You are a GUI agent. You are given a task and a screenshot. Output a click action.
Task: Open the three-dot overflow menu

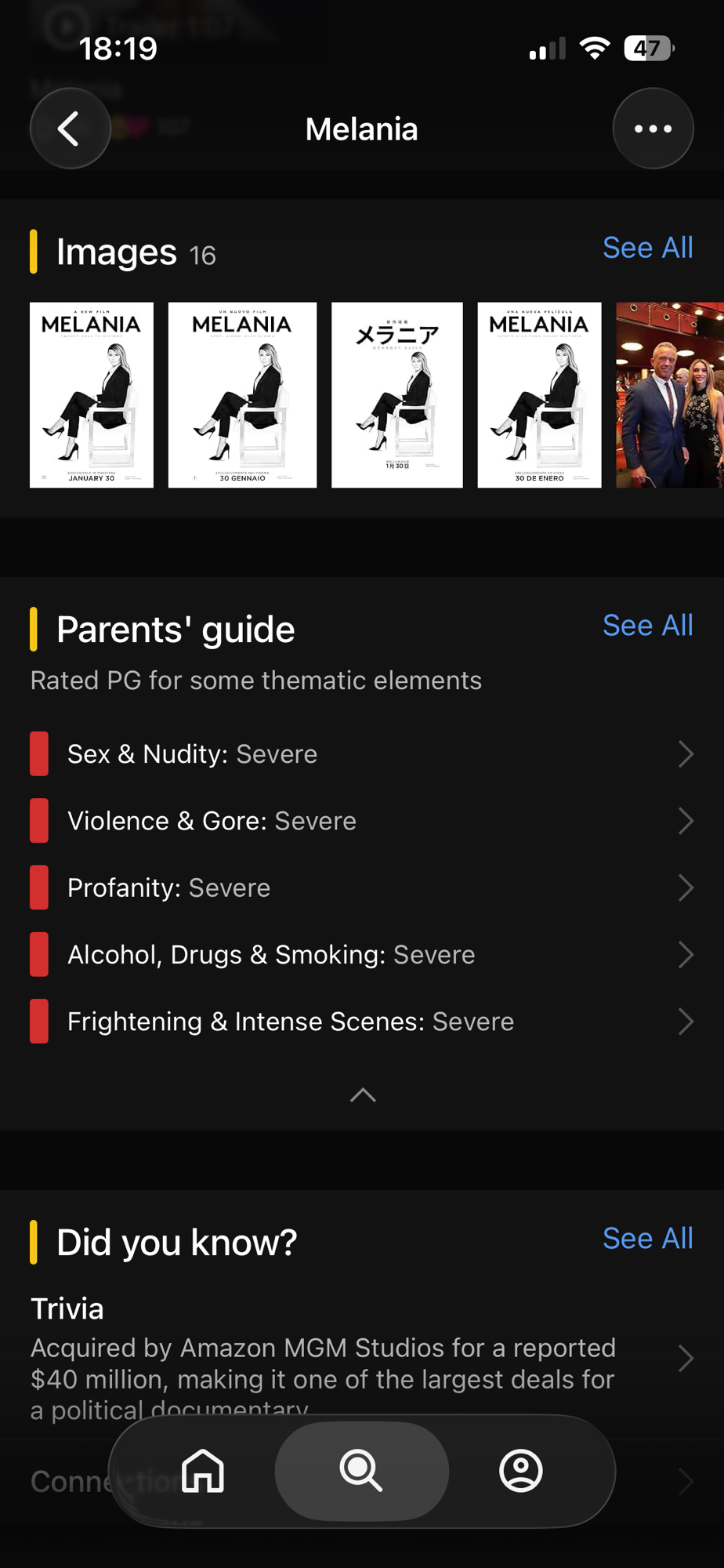pos(653,129)
